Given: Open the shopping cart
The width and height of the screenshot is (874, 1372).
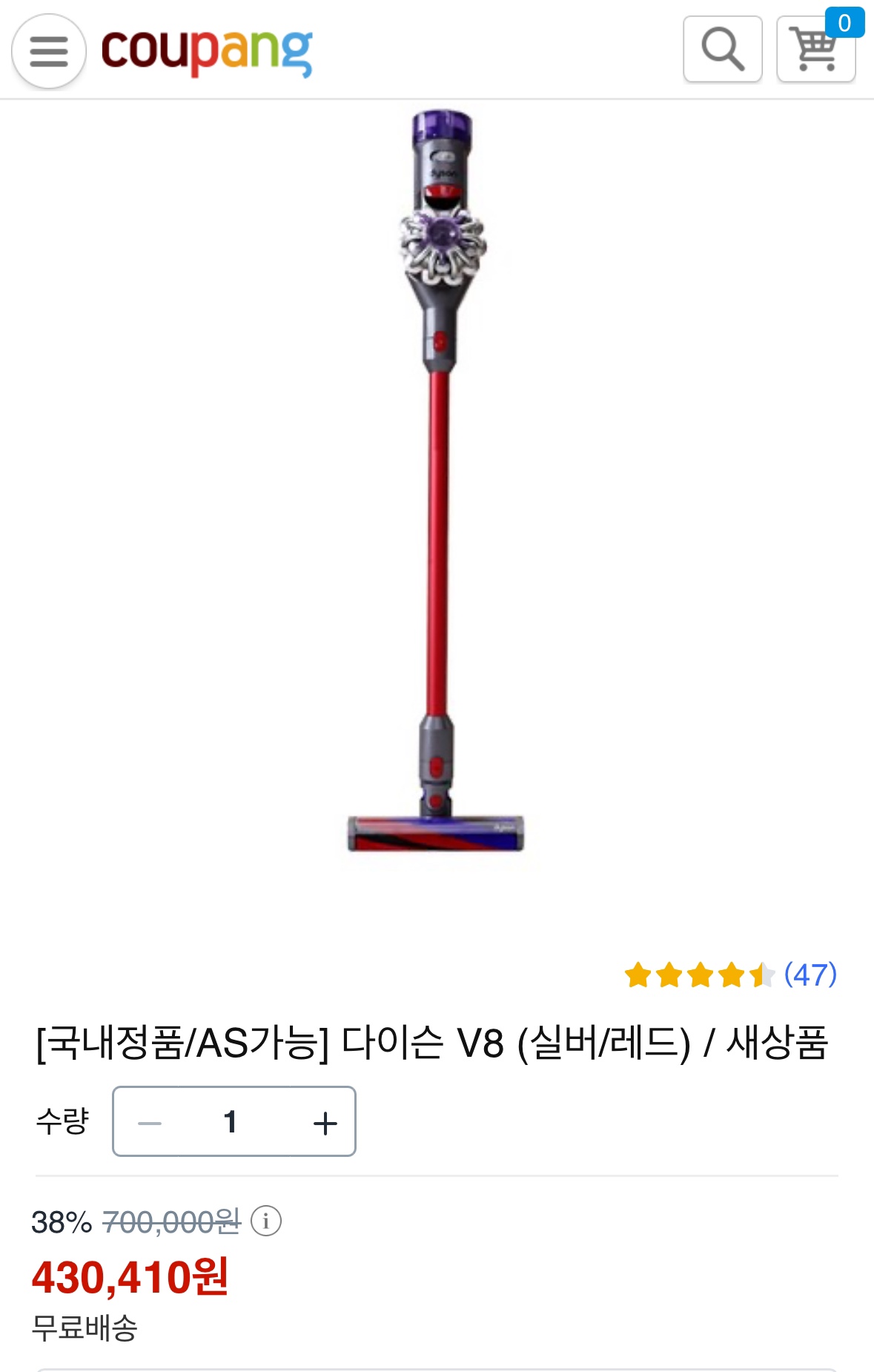Looking at the screenshot, I should 815,49.
